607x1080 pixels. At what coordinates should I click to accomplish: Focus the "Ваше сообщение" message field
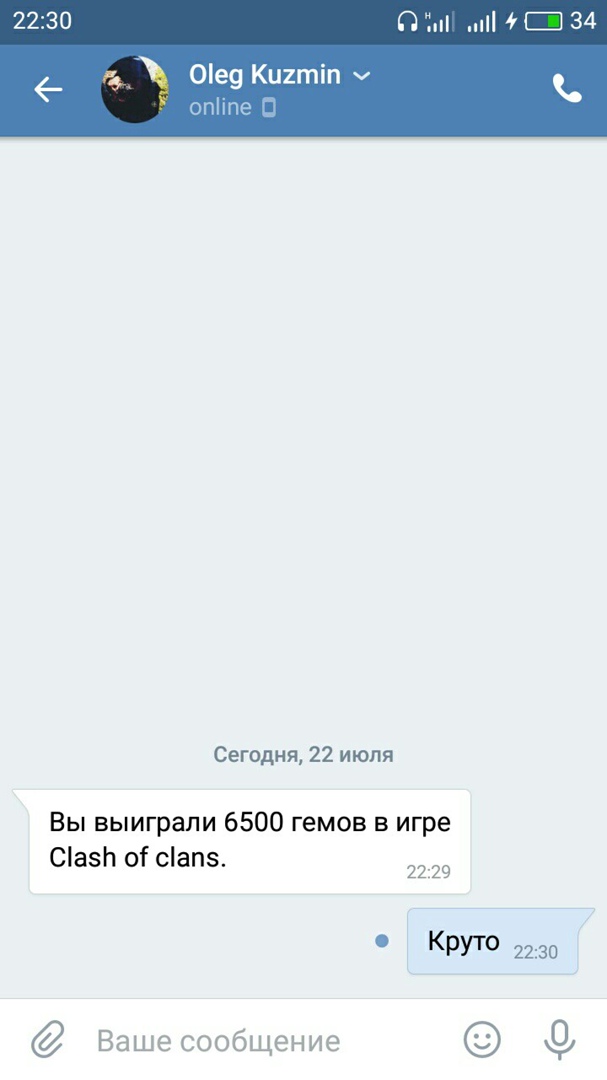pyautogui.click(x=260, y=1041)
